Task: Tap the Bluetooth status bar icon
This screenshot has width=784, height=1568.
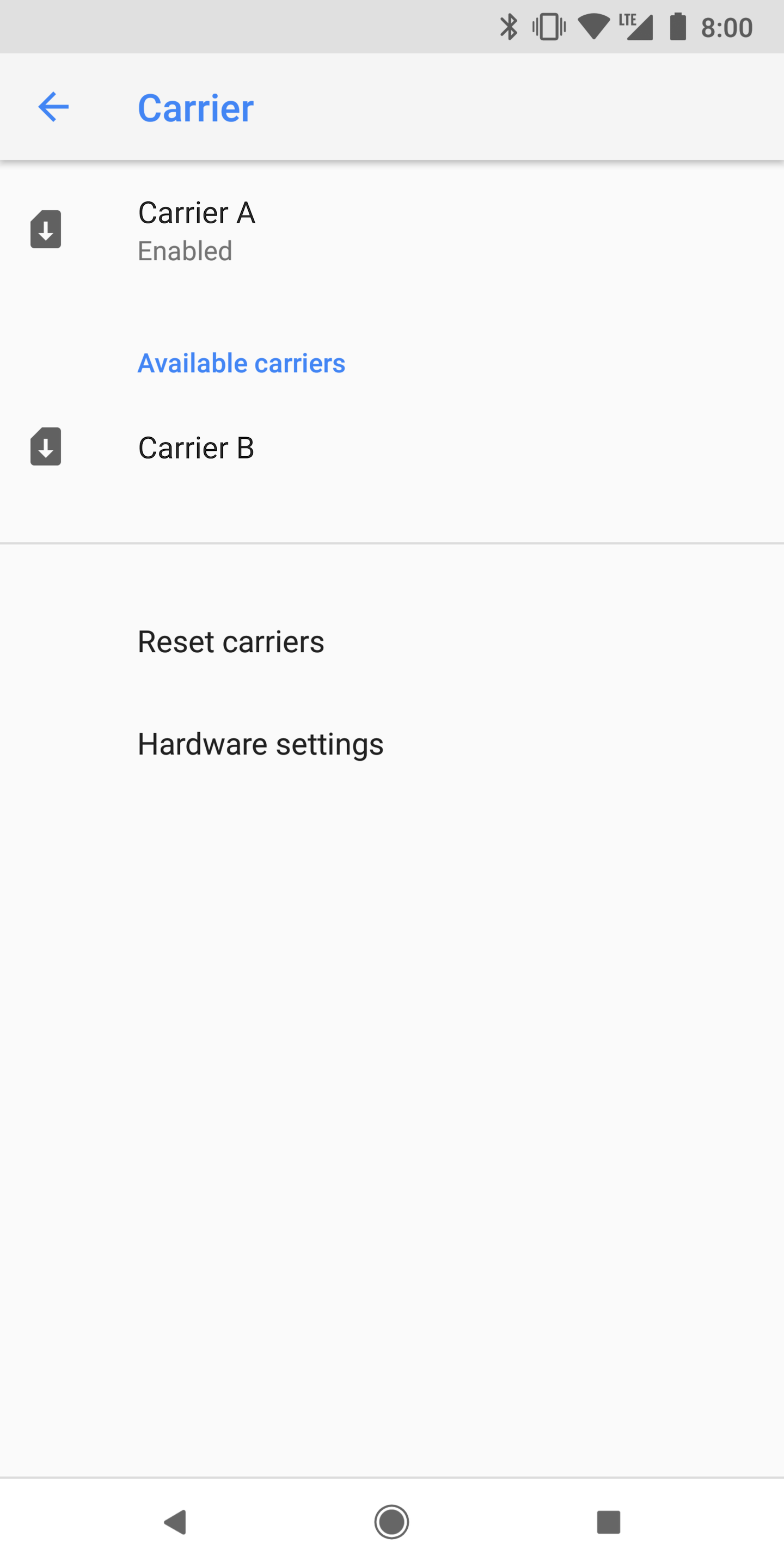Action: pyautogui.click(x=509, y=26)
